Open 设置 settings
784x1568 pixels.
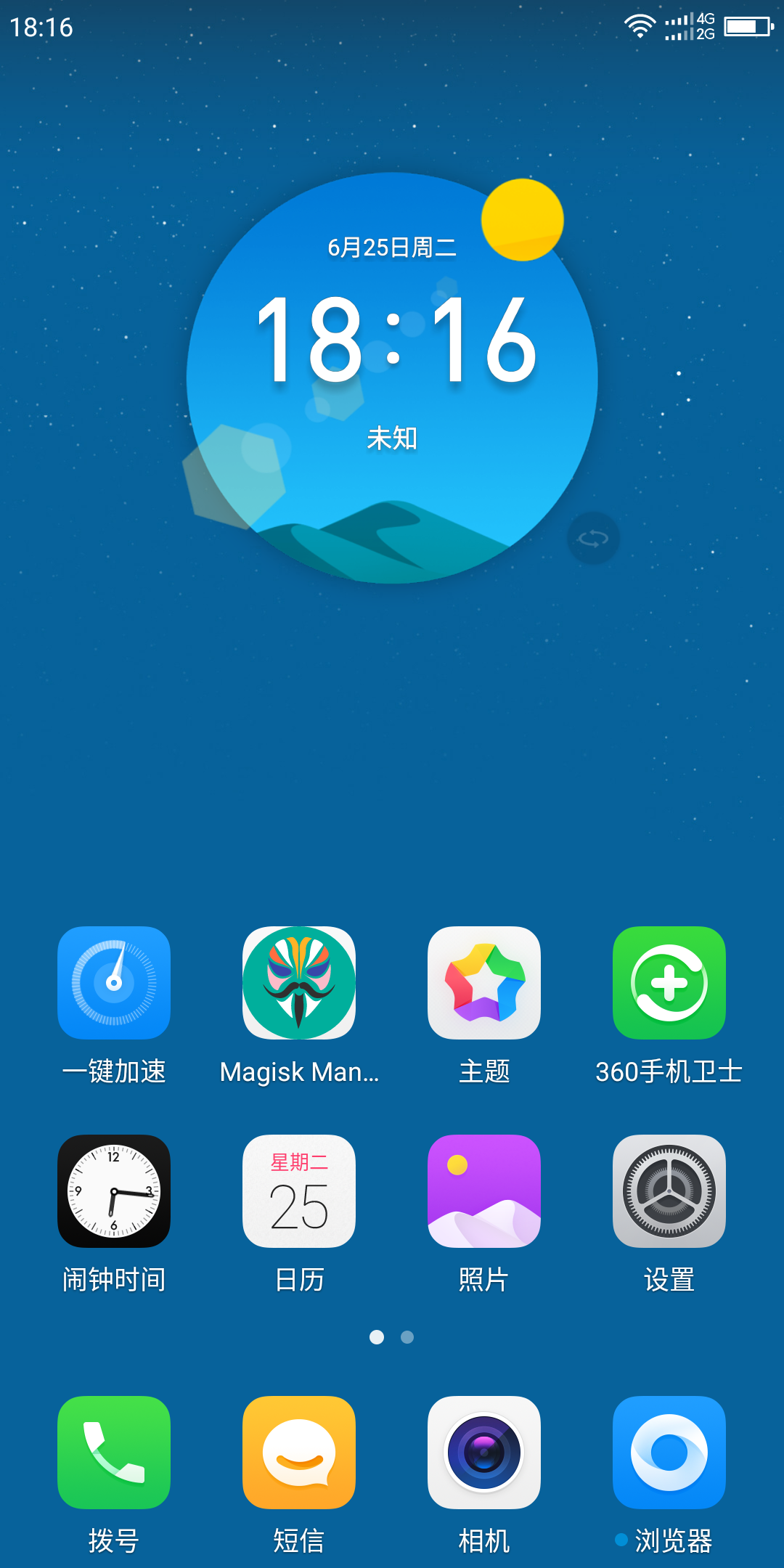tap(669, 1191)
